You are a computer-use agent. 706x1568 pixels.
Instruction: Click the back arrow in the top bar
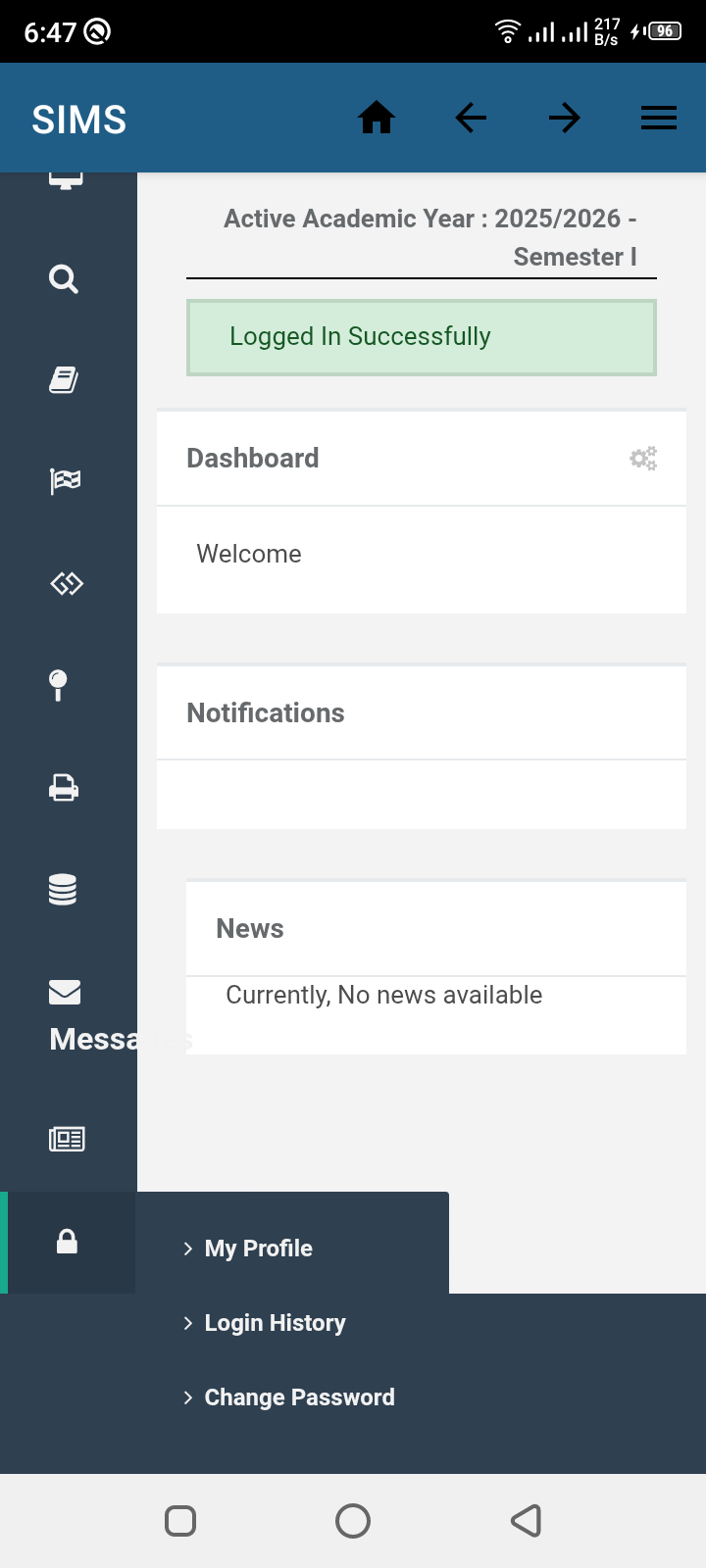[x=471, y=118]
